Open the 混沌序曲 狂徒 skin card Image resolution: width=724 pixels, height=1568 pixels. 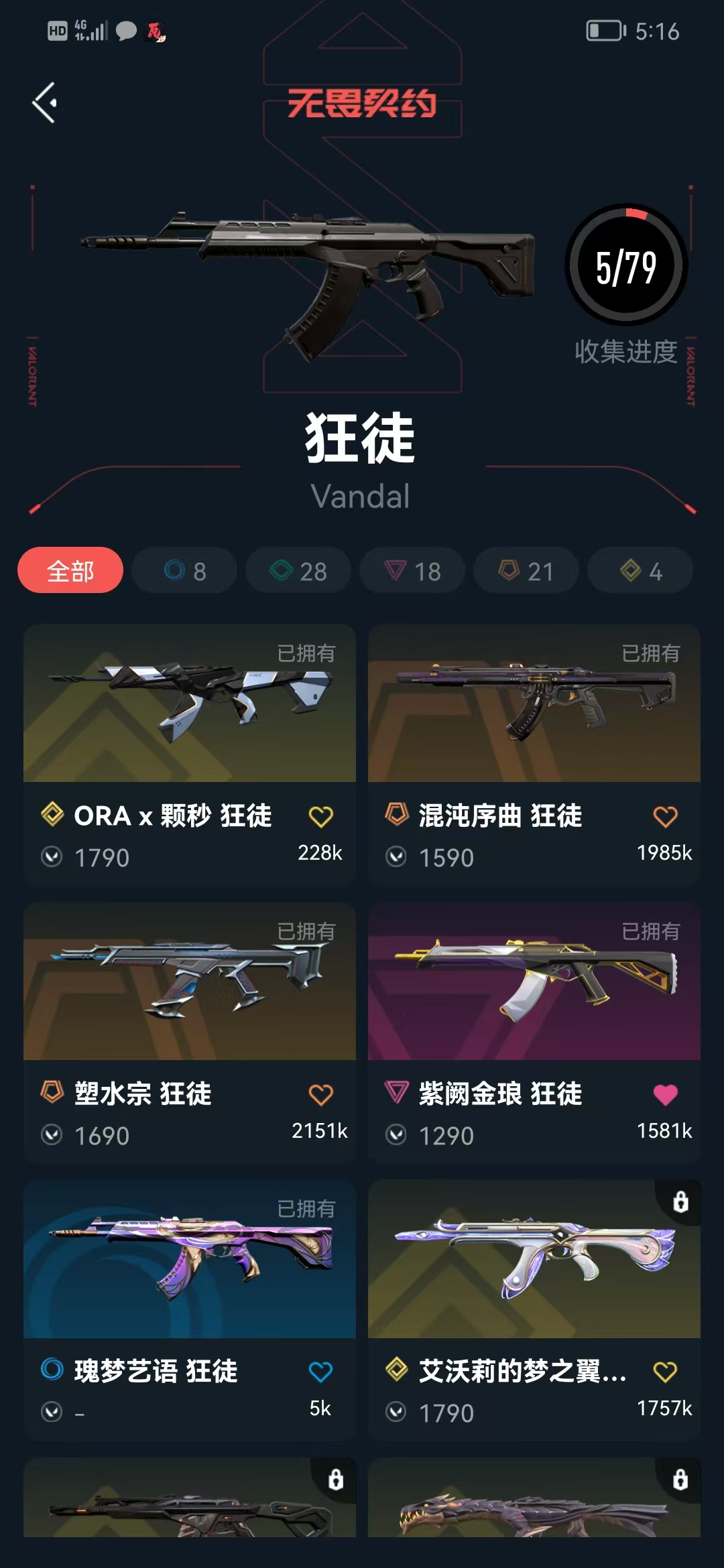[x=534, y=704]
